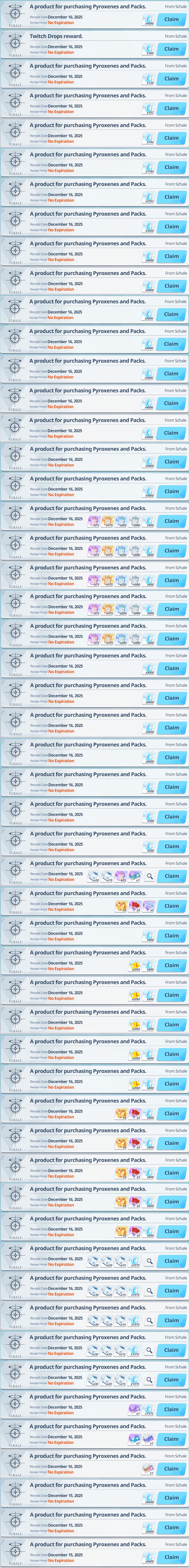
Task: Claim the mail rewarding x1184 pyroxenes
Action: coord(171,167)
